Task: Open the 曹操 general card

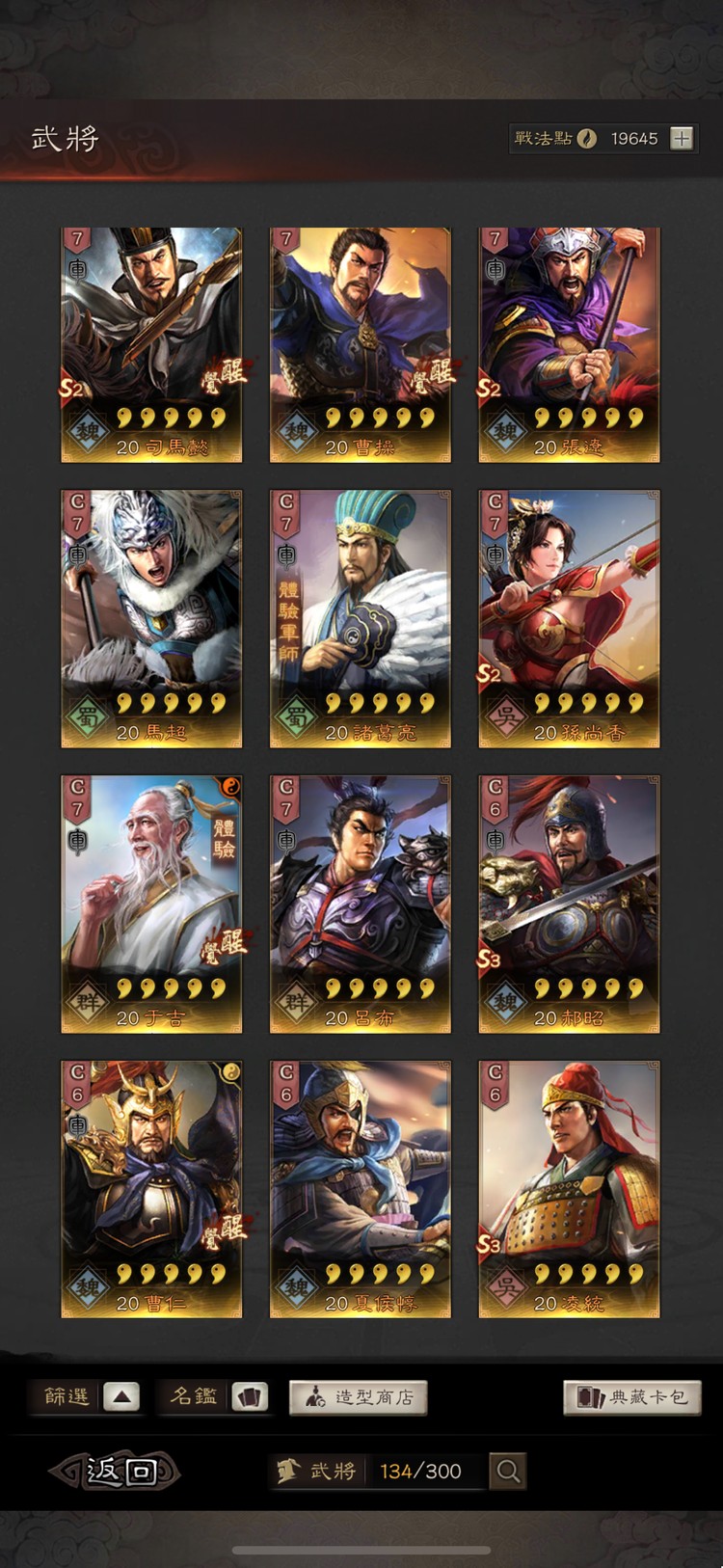Action: click(360, 344)
